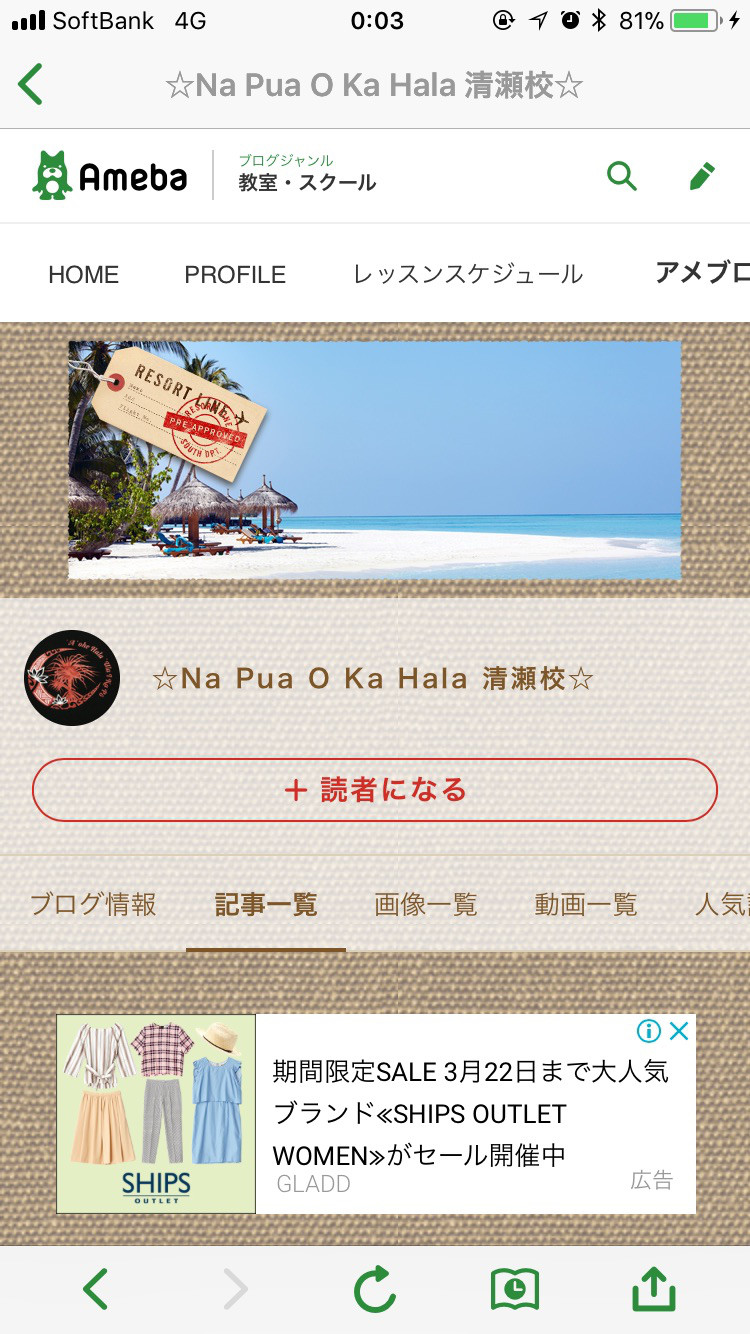Viewport: 750px width, 1334px height.
Task: Go back using the top green arrow
Action: pyautogui.click(x=30, y=85)
